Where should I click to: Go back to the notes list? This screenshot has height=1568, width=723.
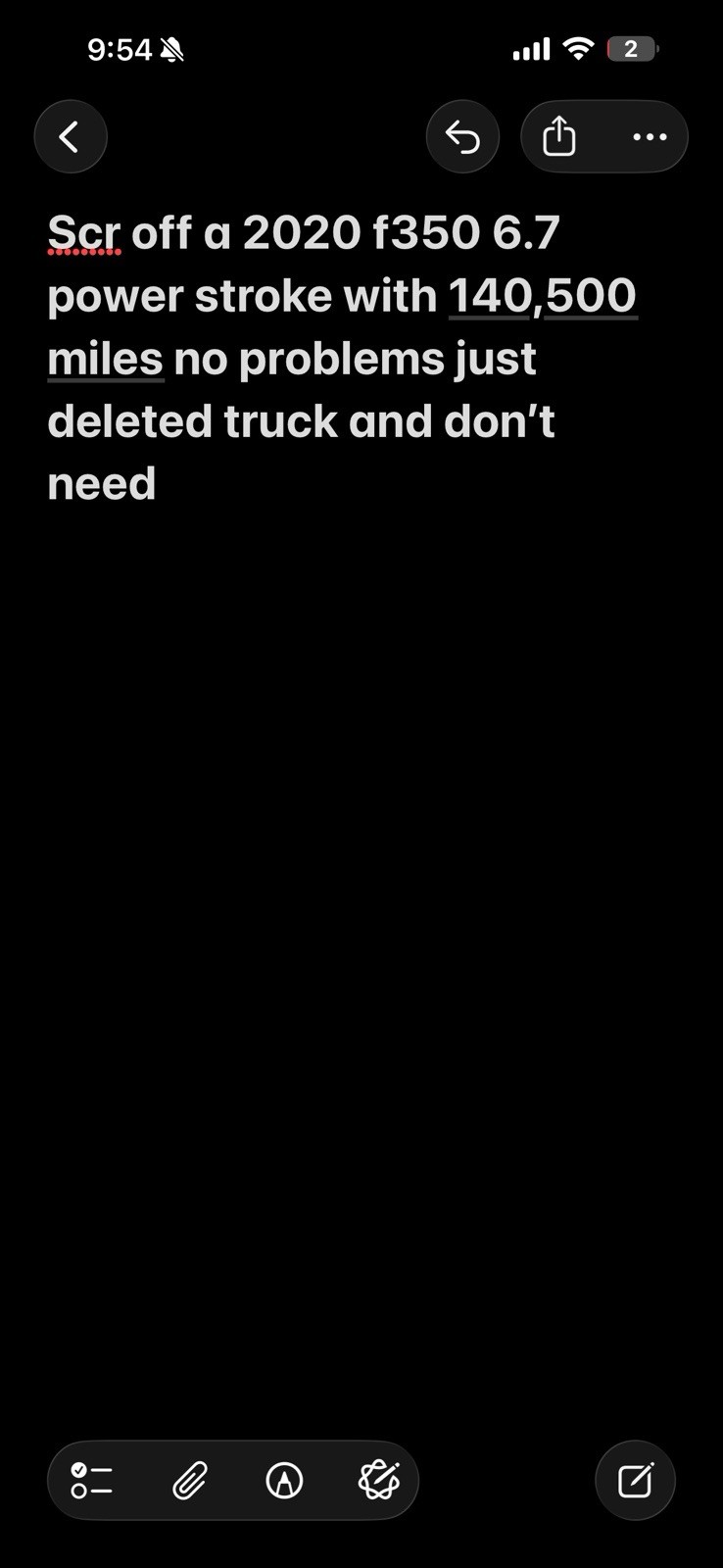coord(70,137)
